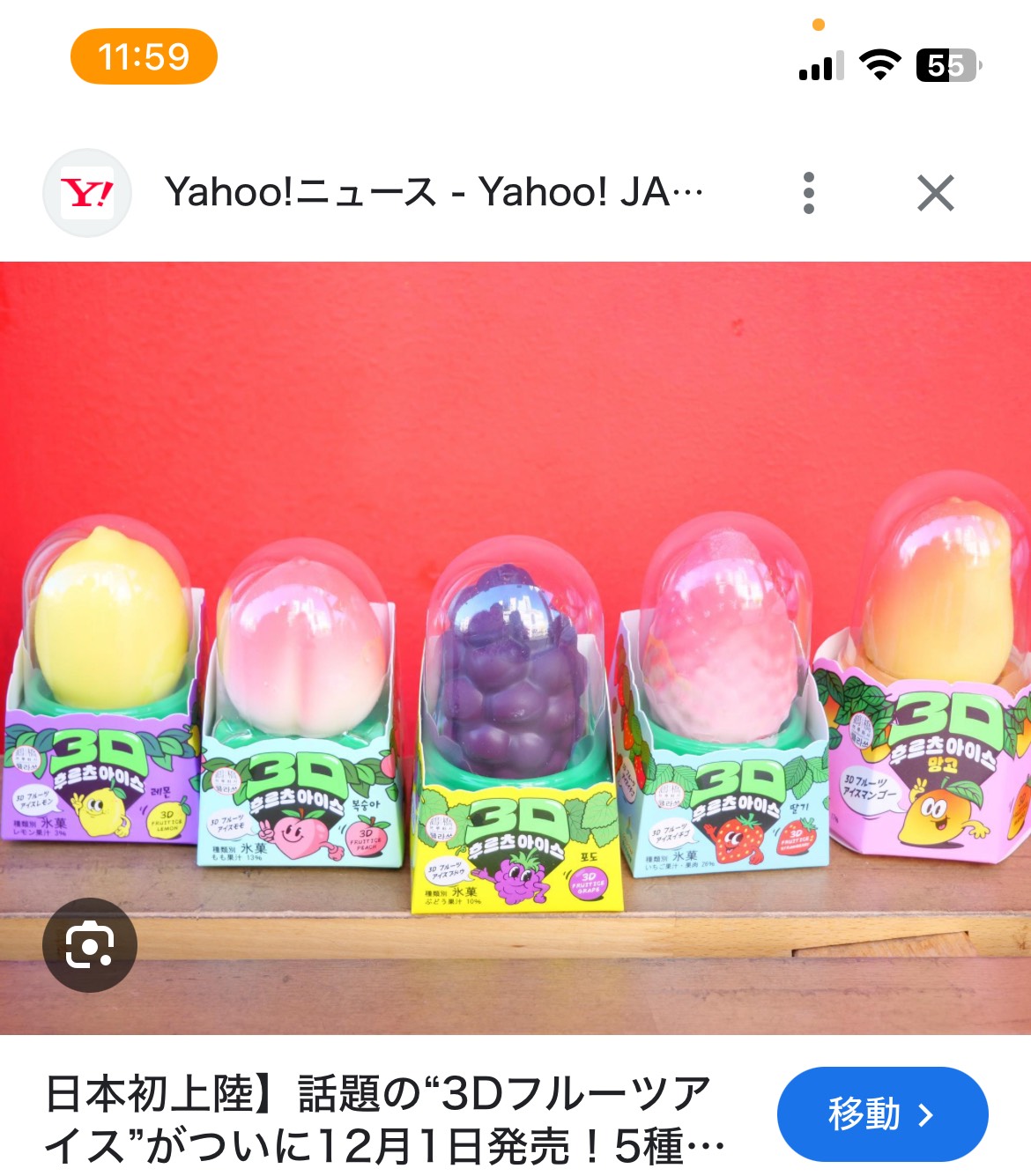Tap the Yahoo! Y! site logo icon

point(85,194)
